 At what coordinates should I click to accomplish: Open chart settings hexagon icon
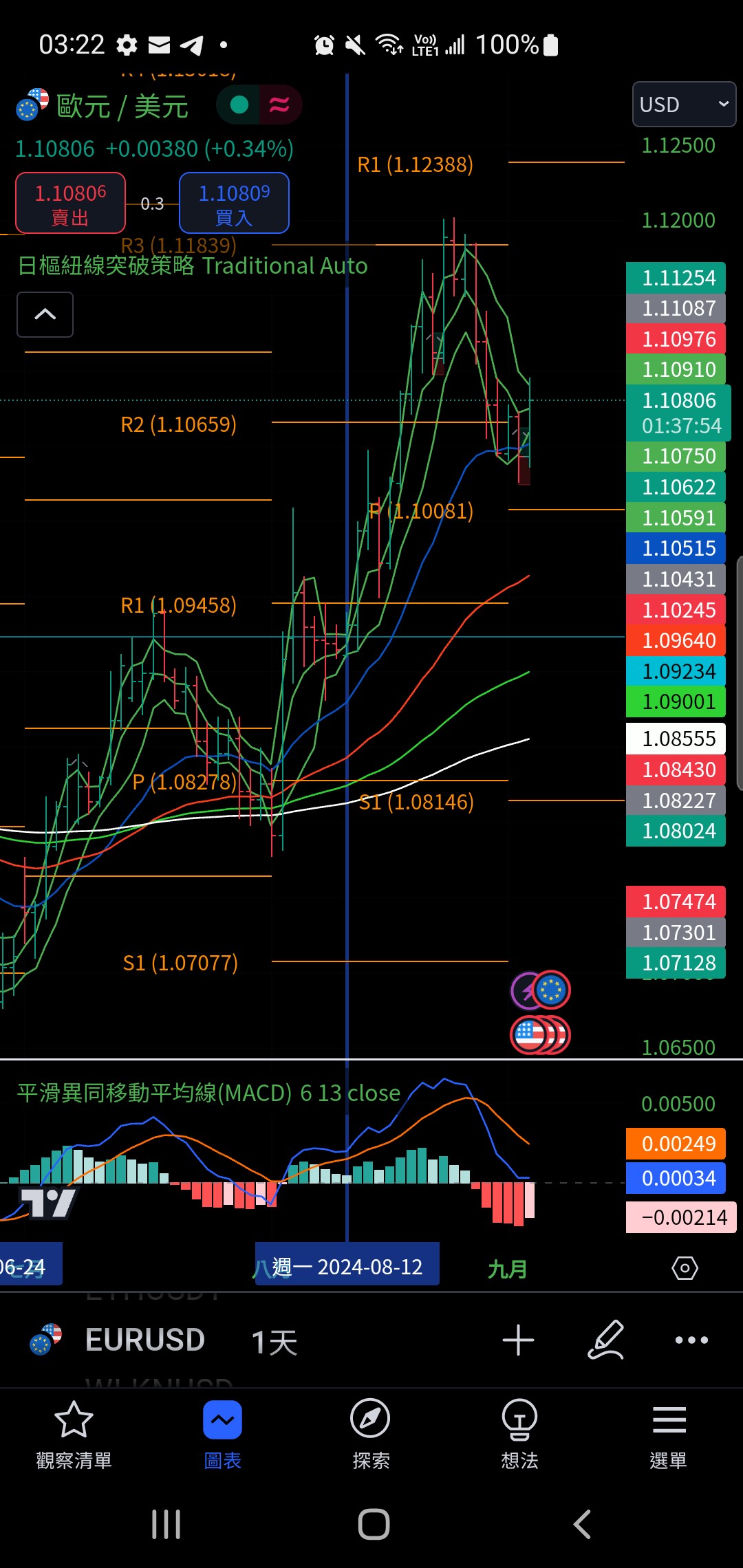pyautogui.click(x=685, y=1268)
